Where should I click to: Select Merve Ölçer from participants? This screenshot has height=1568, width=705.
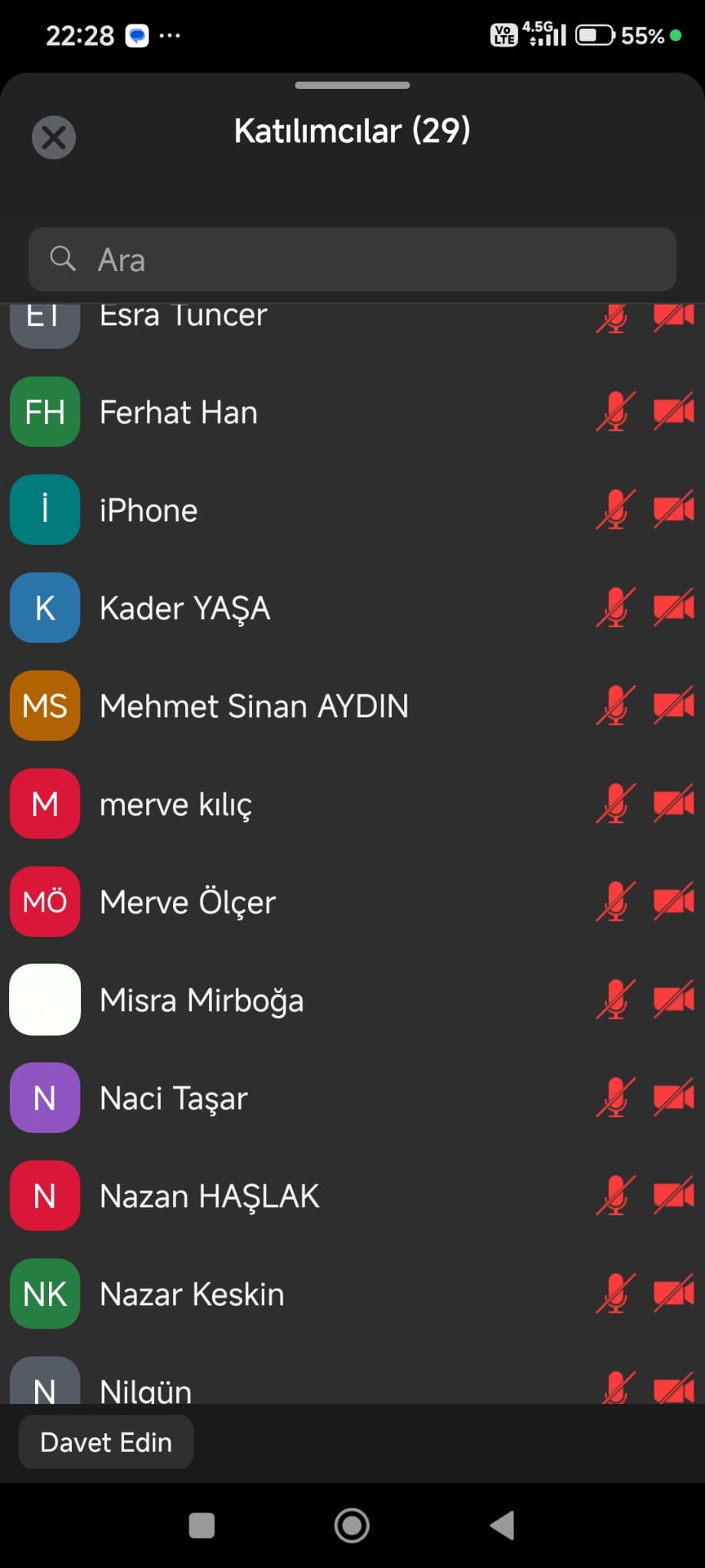tap(352, 902)
